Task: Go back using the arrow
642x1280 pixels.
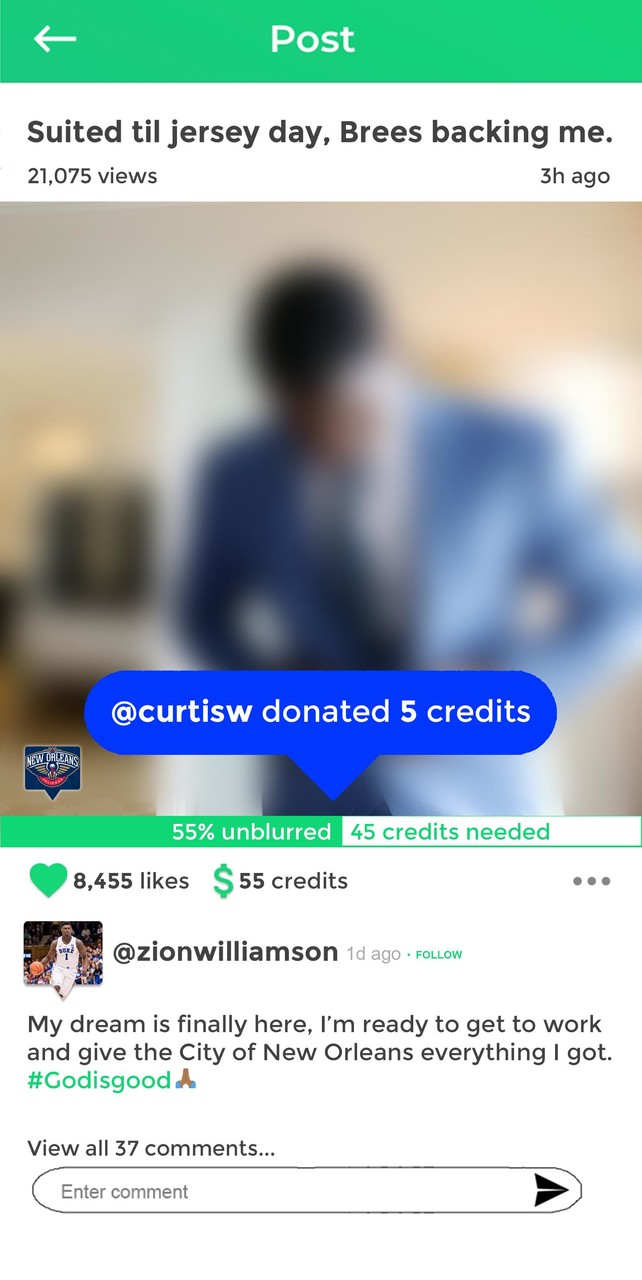Action: point(55,39)
